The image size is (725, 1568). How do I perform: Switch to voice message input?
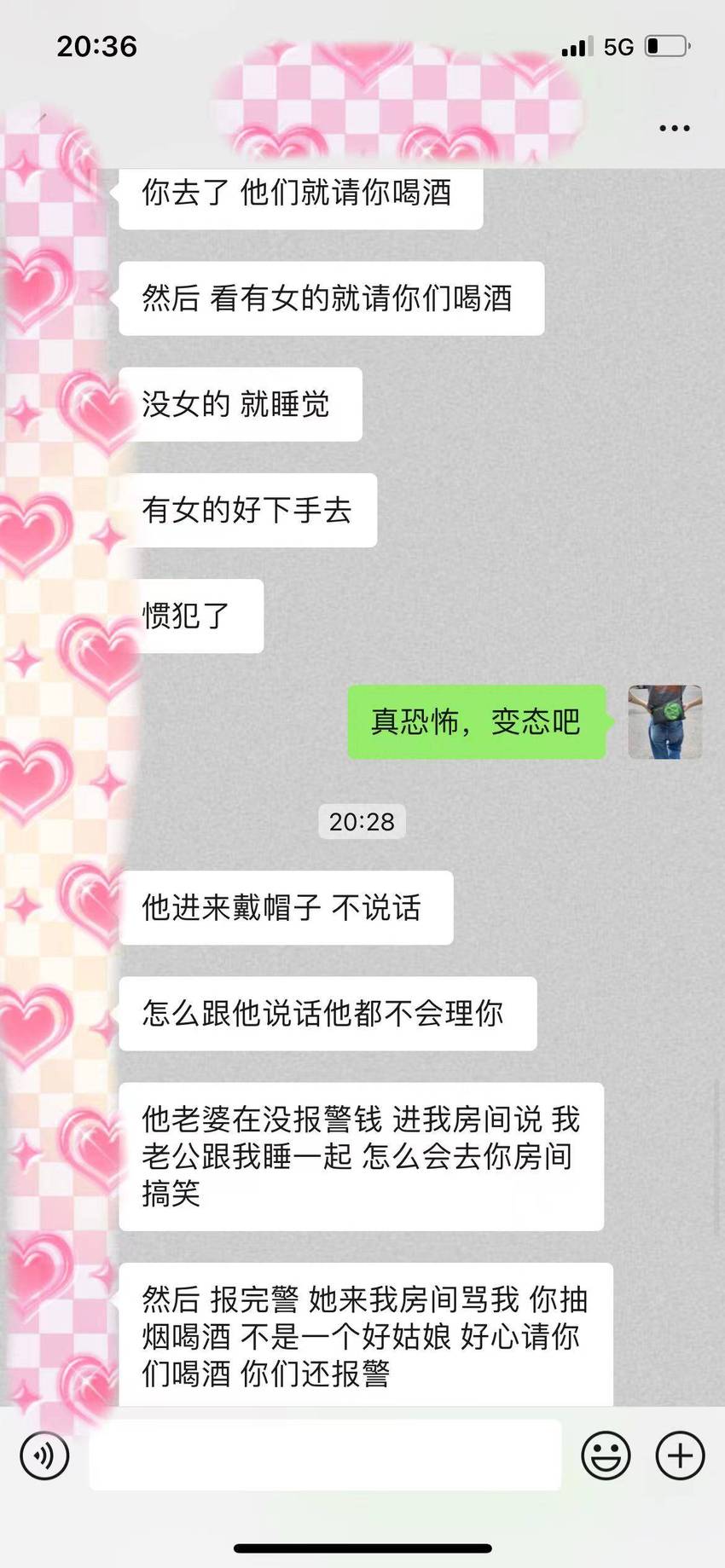[x=44, y=1455]
